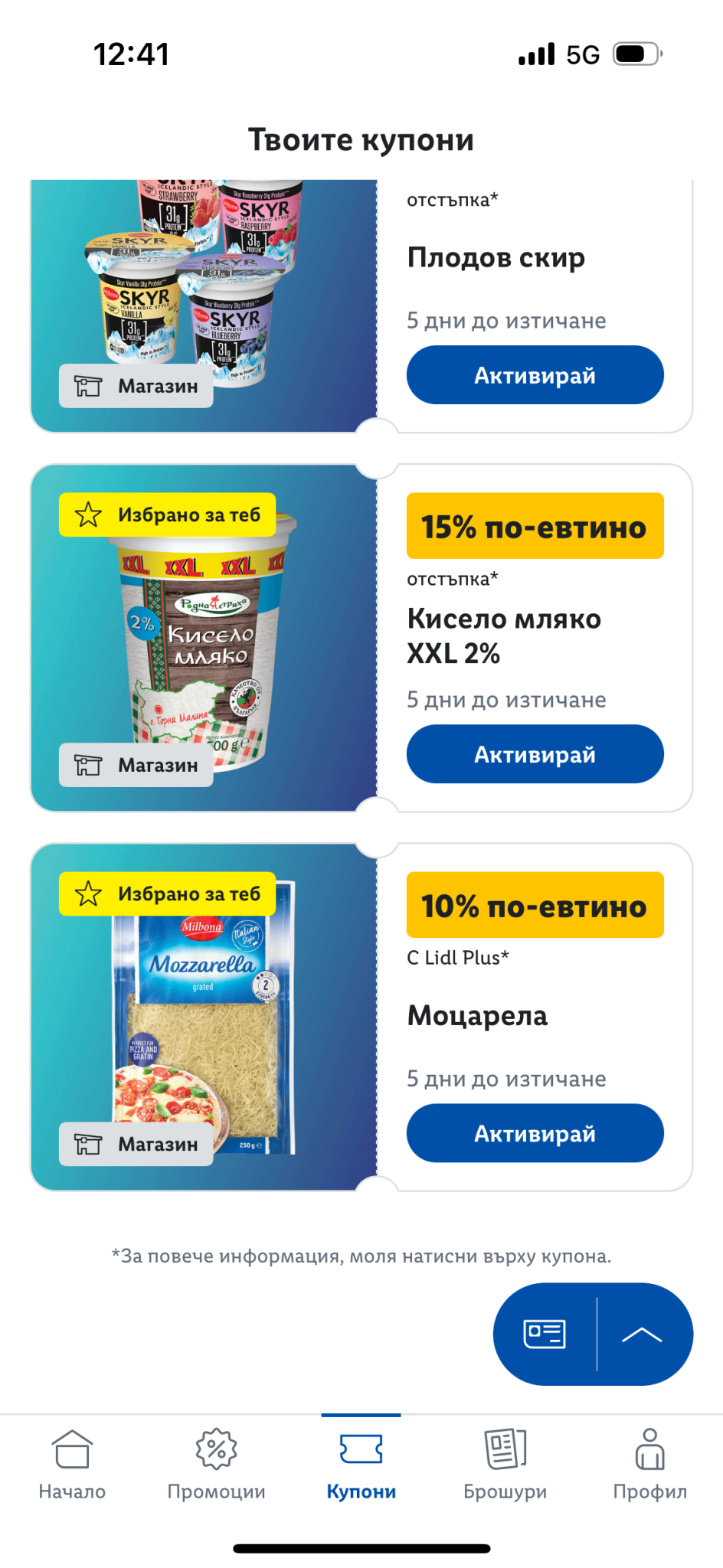Select the Купони tab
This screenshot has width=723, height=1568.
(x=361, y=1464)
